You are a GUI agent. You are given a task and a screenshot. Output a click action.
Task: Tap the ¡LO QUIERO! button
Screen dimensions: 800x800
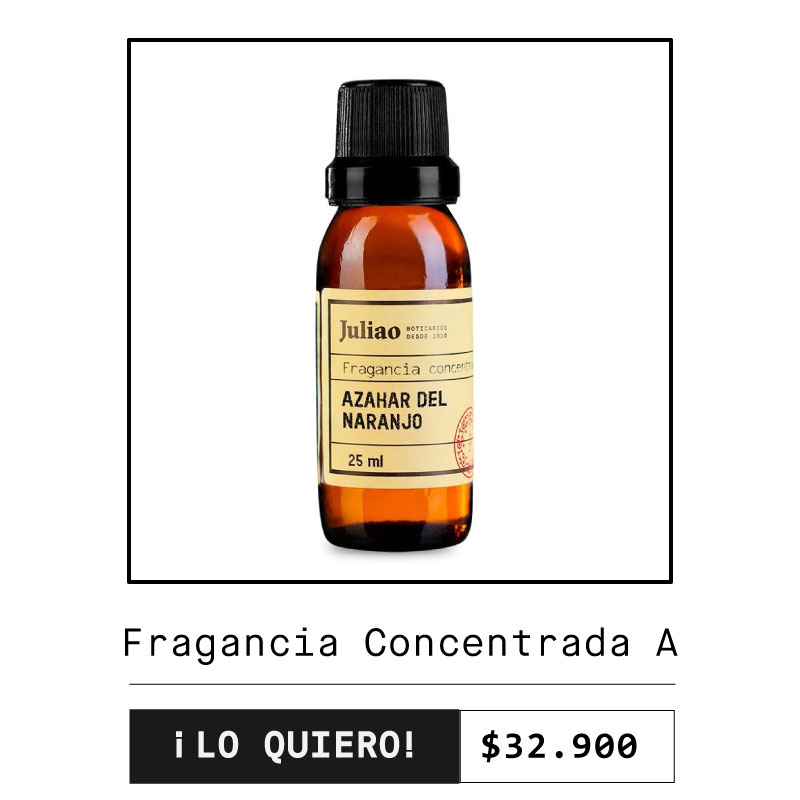pyautogui.click(x=294, y=746)
